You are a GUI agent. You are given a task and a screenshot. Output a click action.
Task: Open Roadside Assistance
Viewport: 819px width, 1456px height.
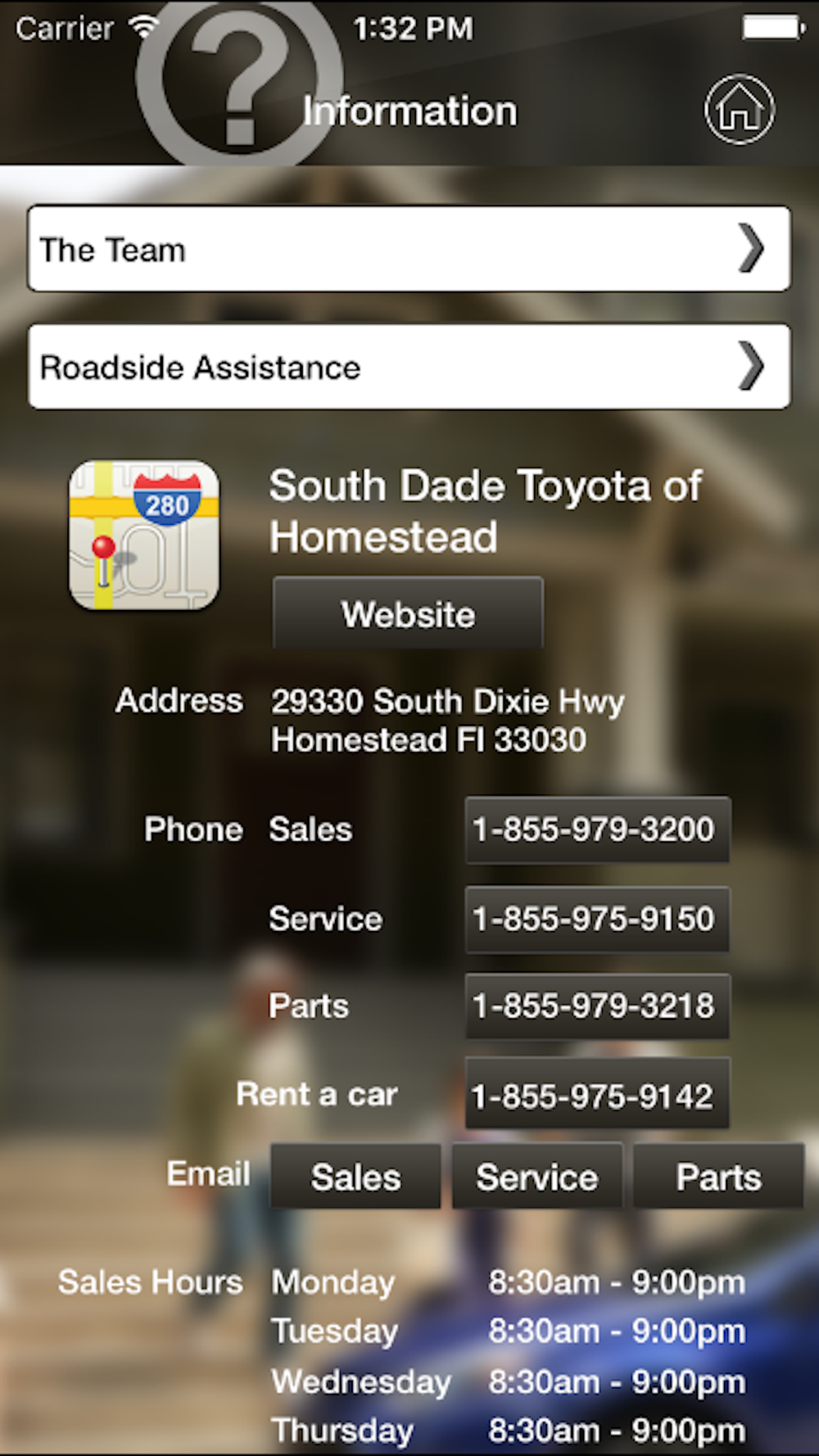[409, 367]
